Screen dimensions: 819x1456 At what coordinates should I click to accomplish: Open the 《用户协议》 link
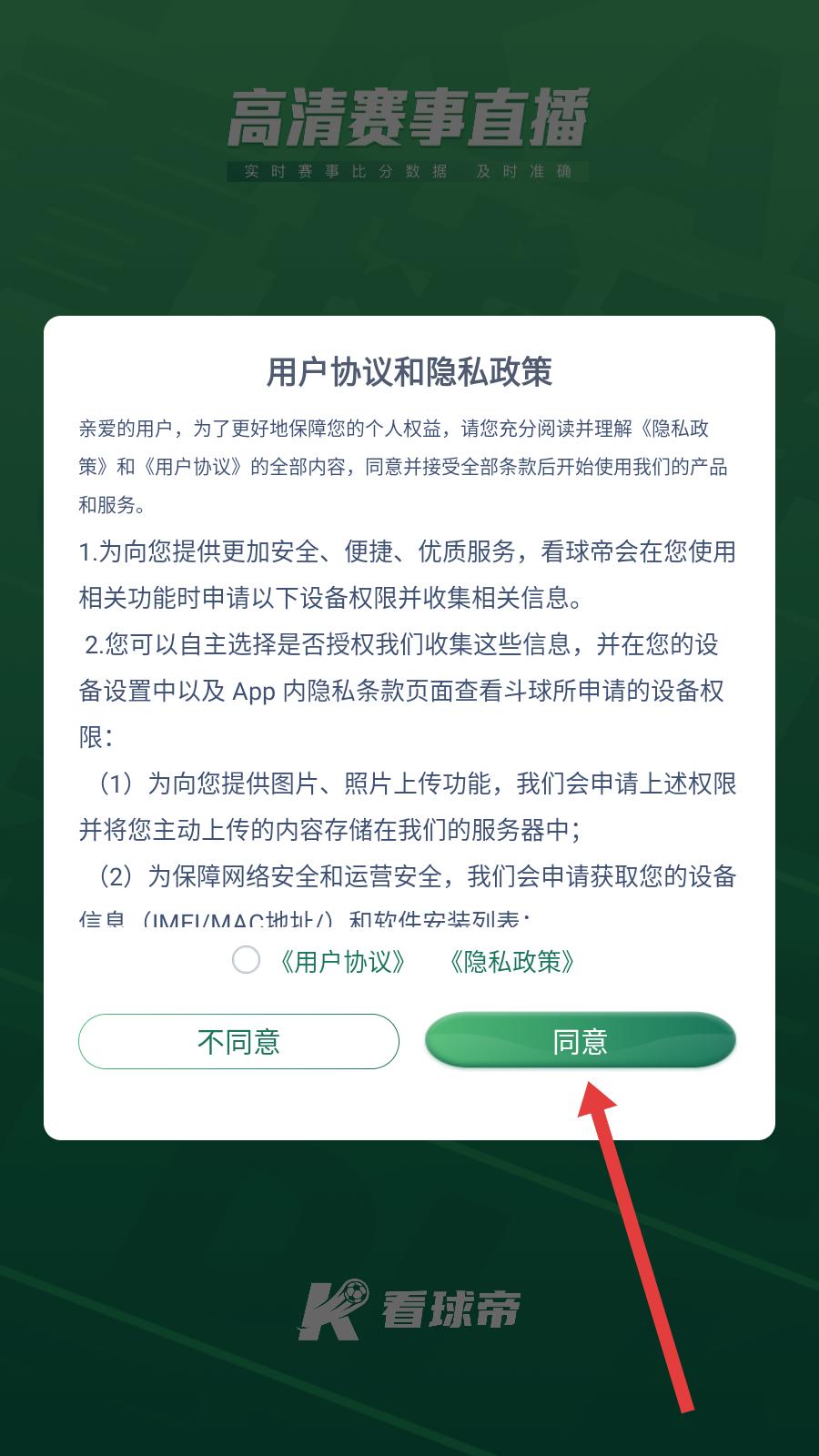tap(342, 962)
